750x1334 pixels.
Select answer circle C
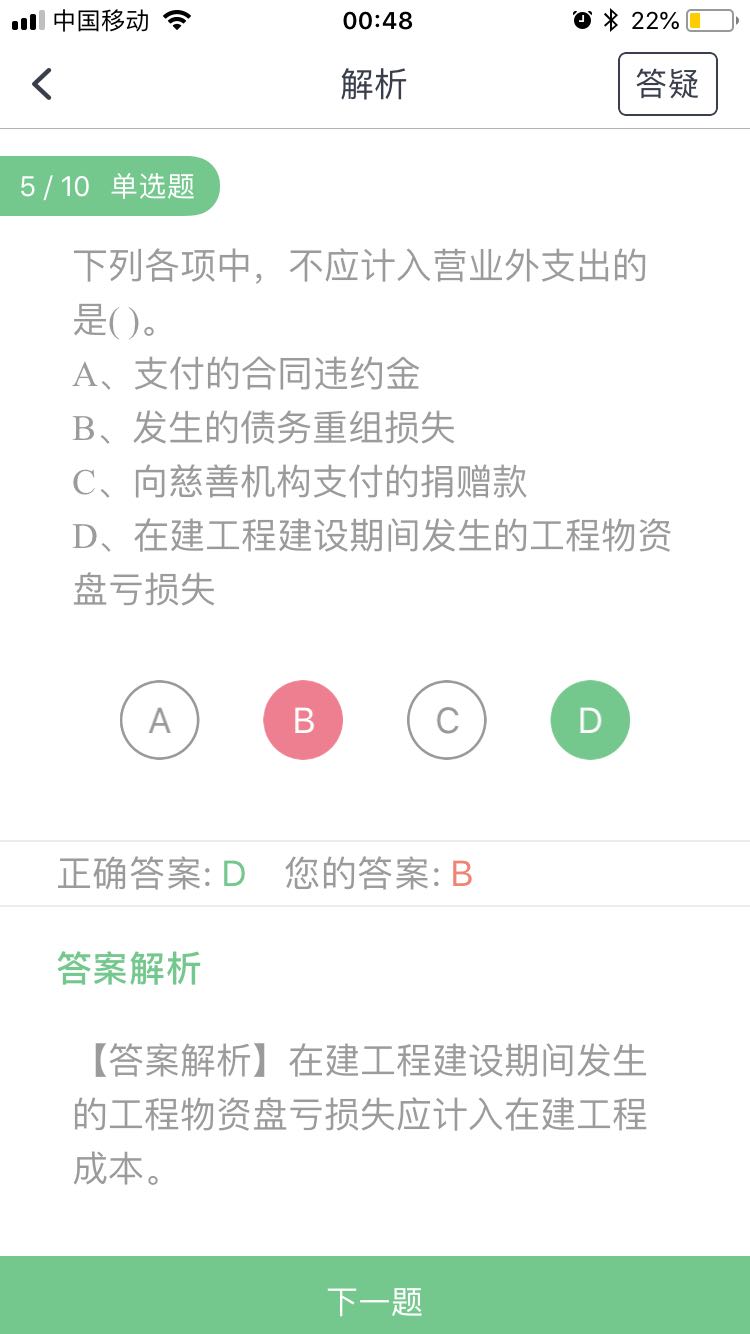446,719
